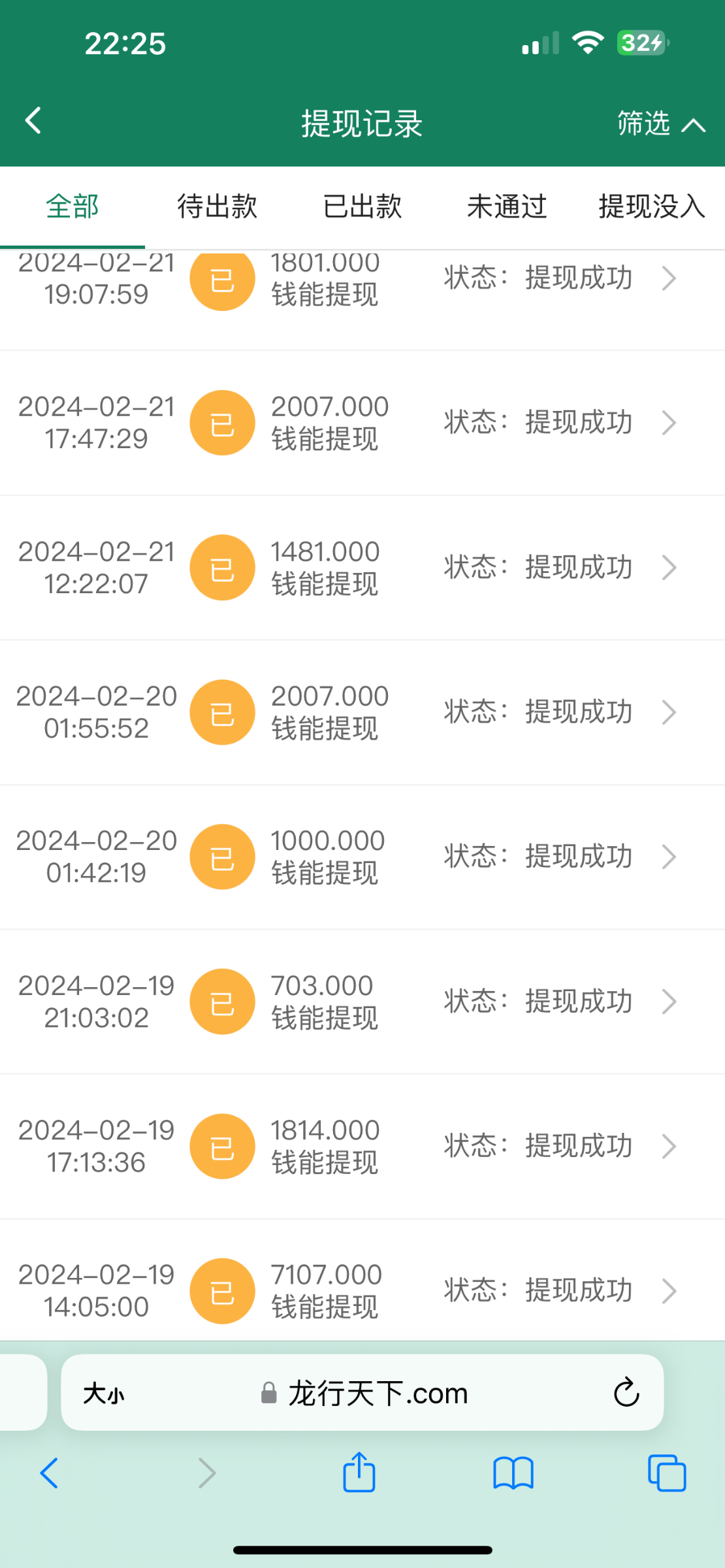This screenshot has height=1568, width=725.
Task: Show all open Safari tabs
Action: pyautogui.click(x=667, y=1473)
